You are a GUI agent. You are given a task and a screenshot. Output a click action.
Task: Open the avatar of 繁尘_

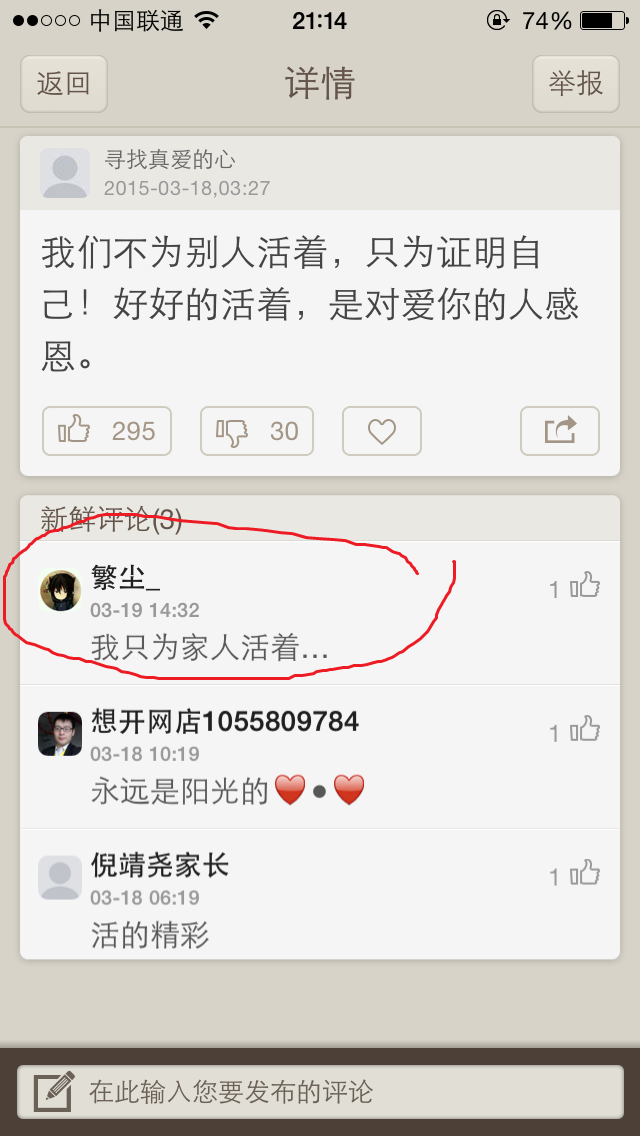[60, 590]
